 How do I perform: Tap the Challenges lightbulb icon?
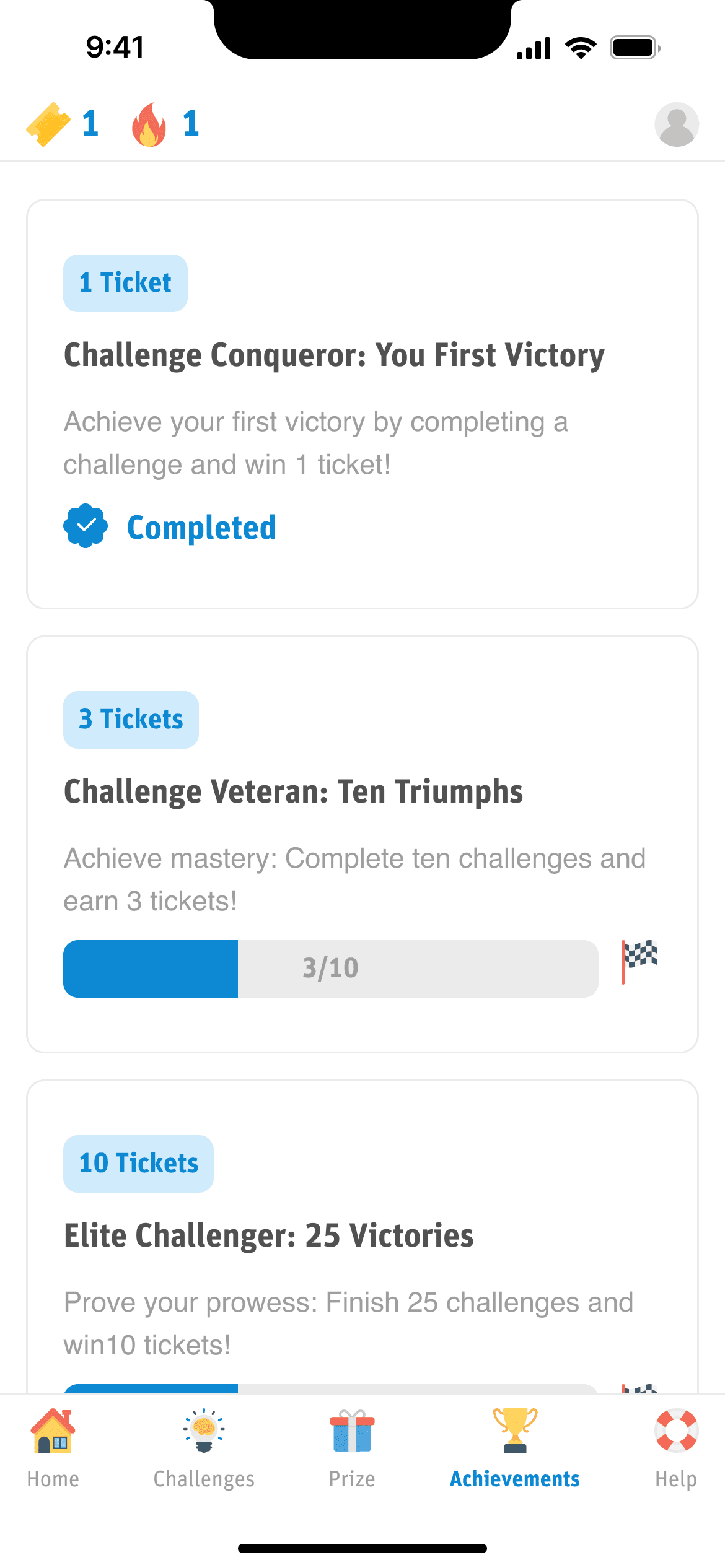pos(204,1431)
